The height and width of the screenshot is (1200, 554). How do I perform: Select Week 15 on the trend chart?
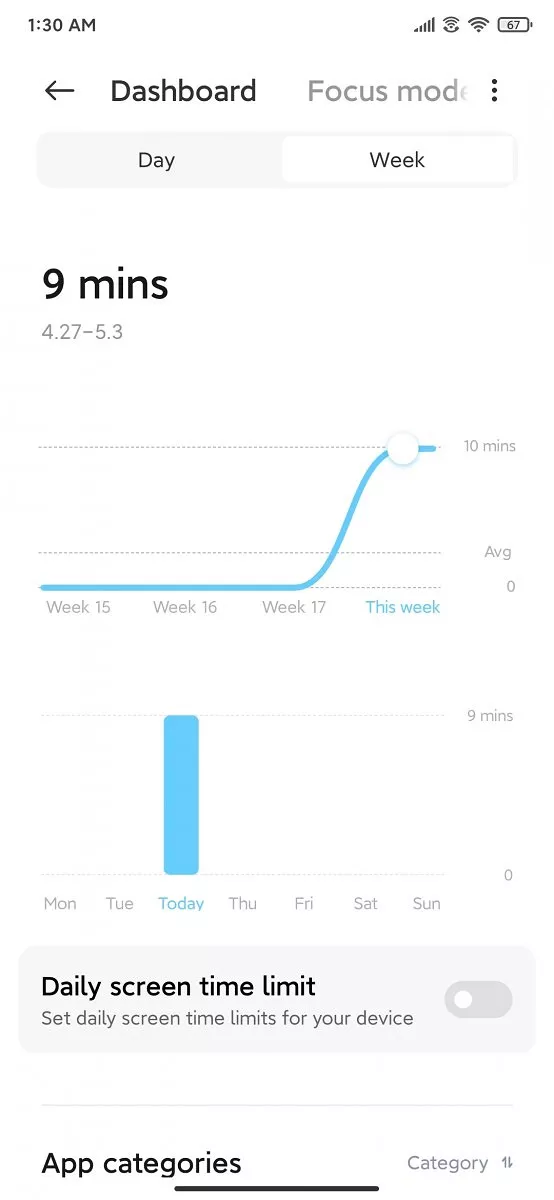78,607
